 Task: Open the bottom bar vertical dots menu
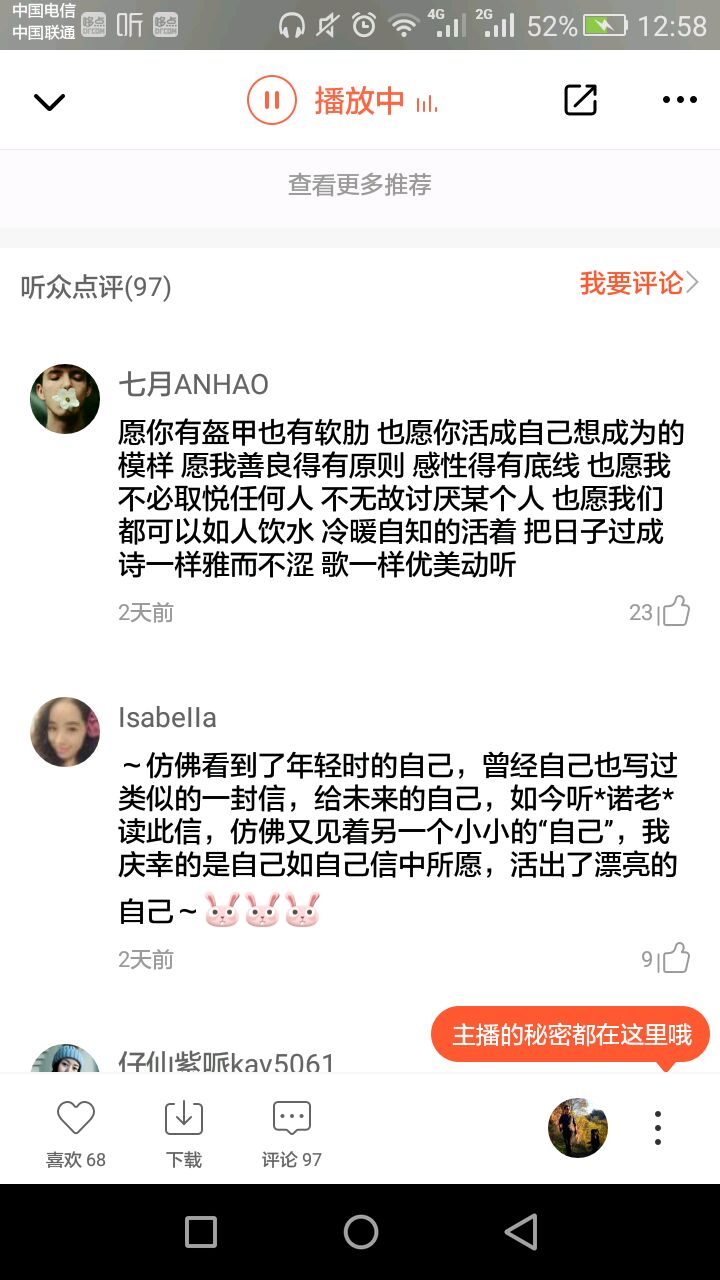[x=657, y=1128]
